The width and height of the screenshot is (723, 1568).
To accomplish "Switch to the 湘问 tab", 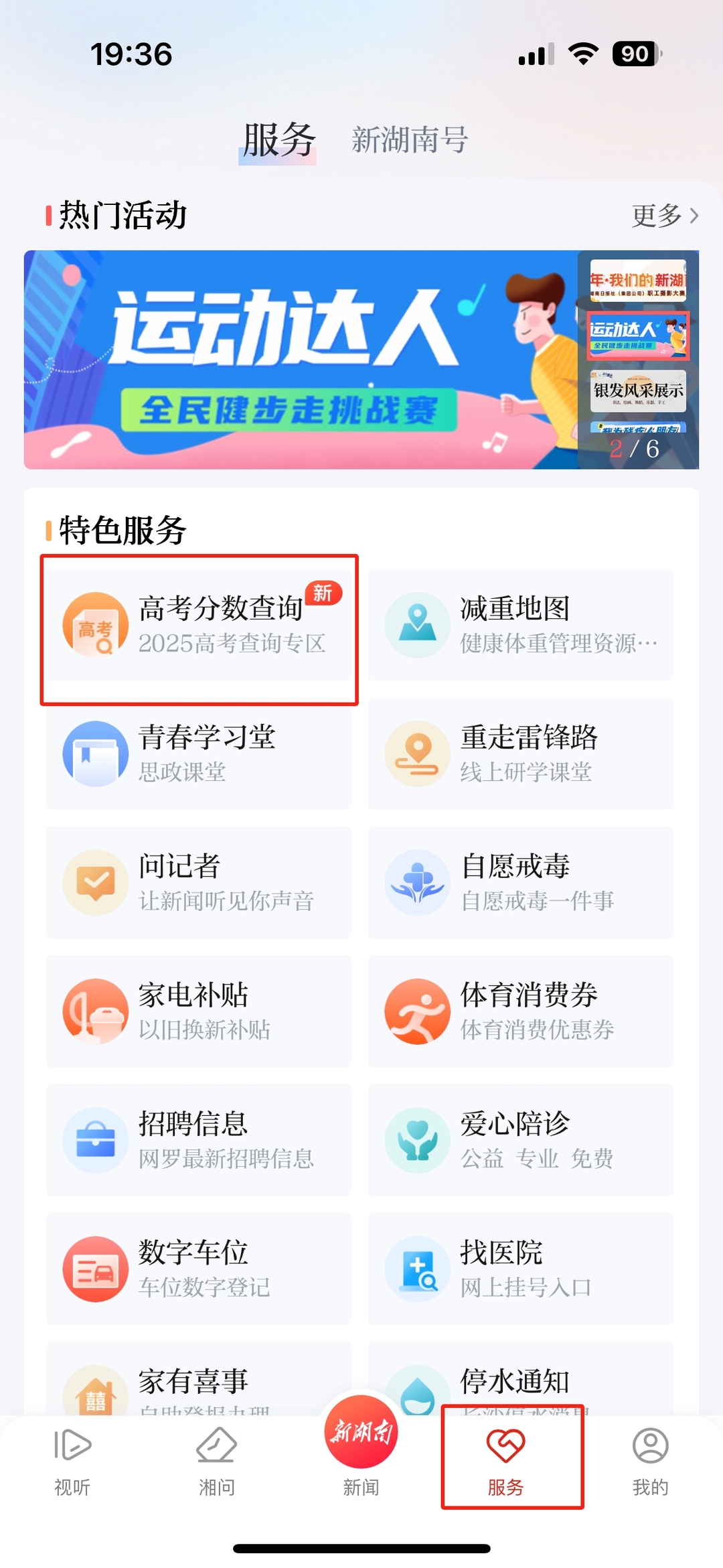I will click(x=216, y=1461).
